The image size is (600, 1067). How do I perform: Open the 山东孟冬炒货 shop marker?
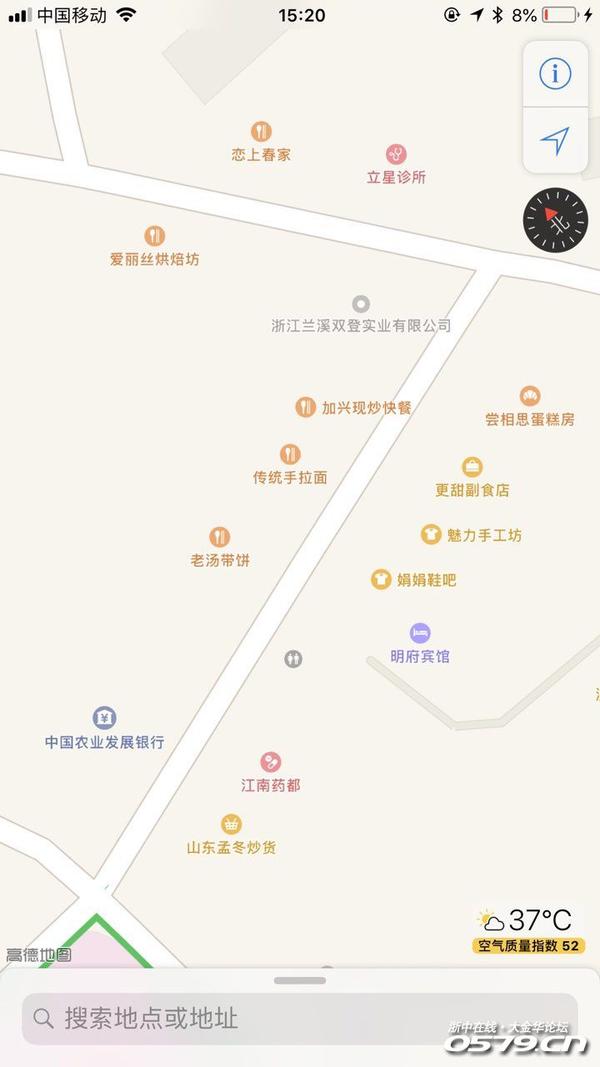231,824
